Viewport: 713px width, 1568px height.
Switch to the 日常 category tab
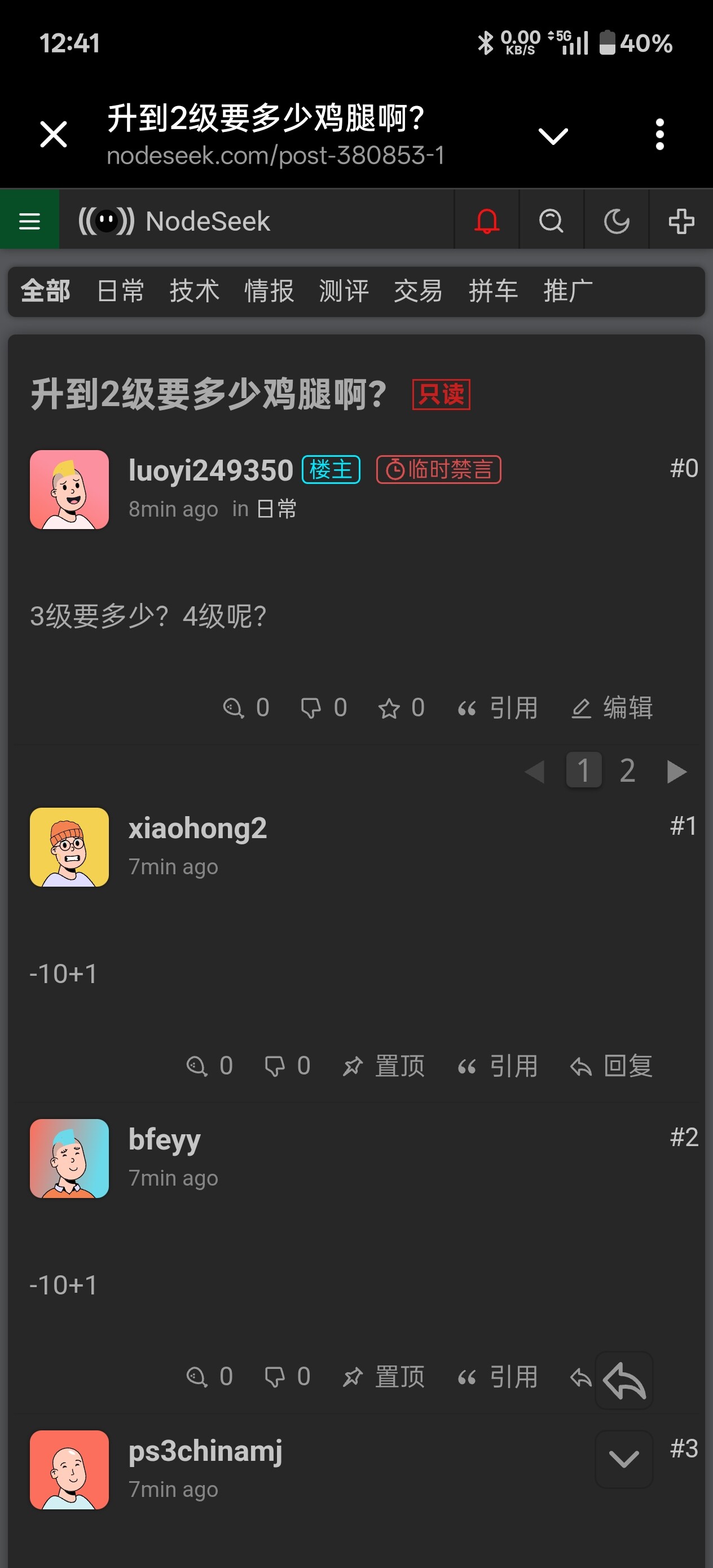point(120,291)
